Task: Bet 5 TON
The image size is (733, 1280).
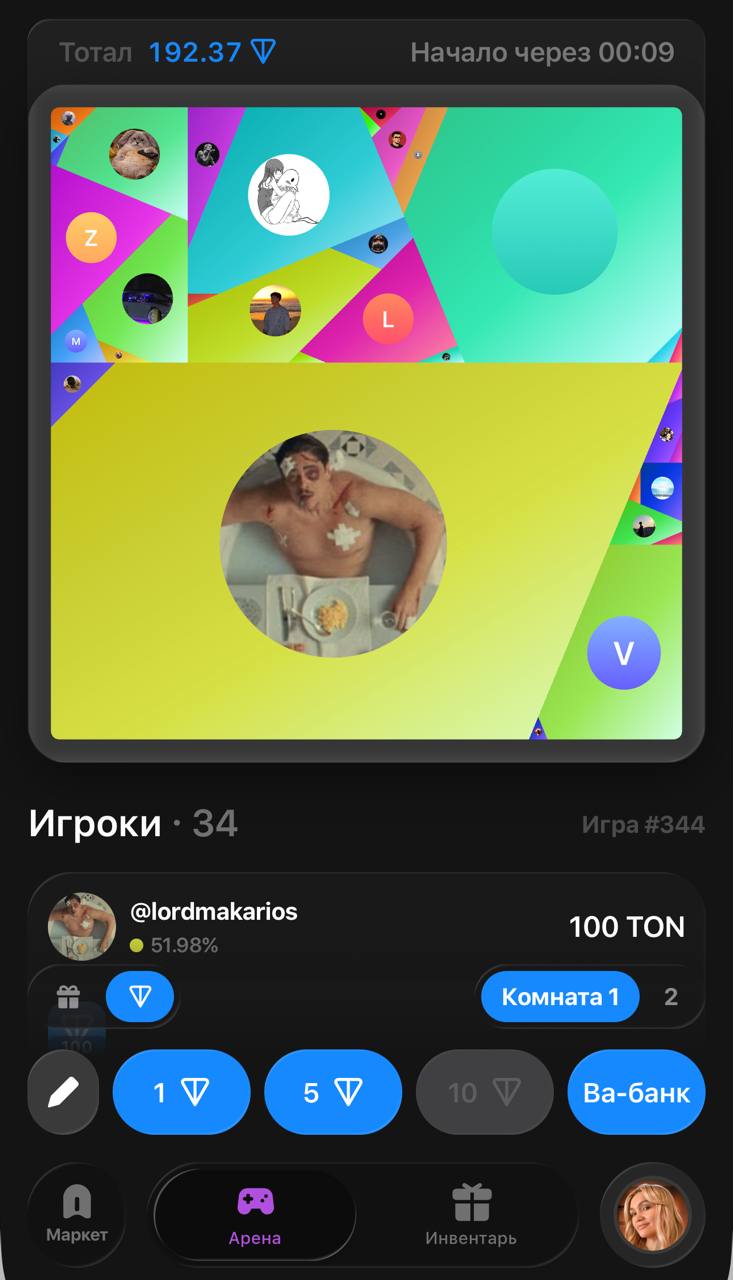Action: 333,1093
